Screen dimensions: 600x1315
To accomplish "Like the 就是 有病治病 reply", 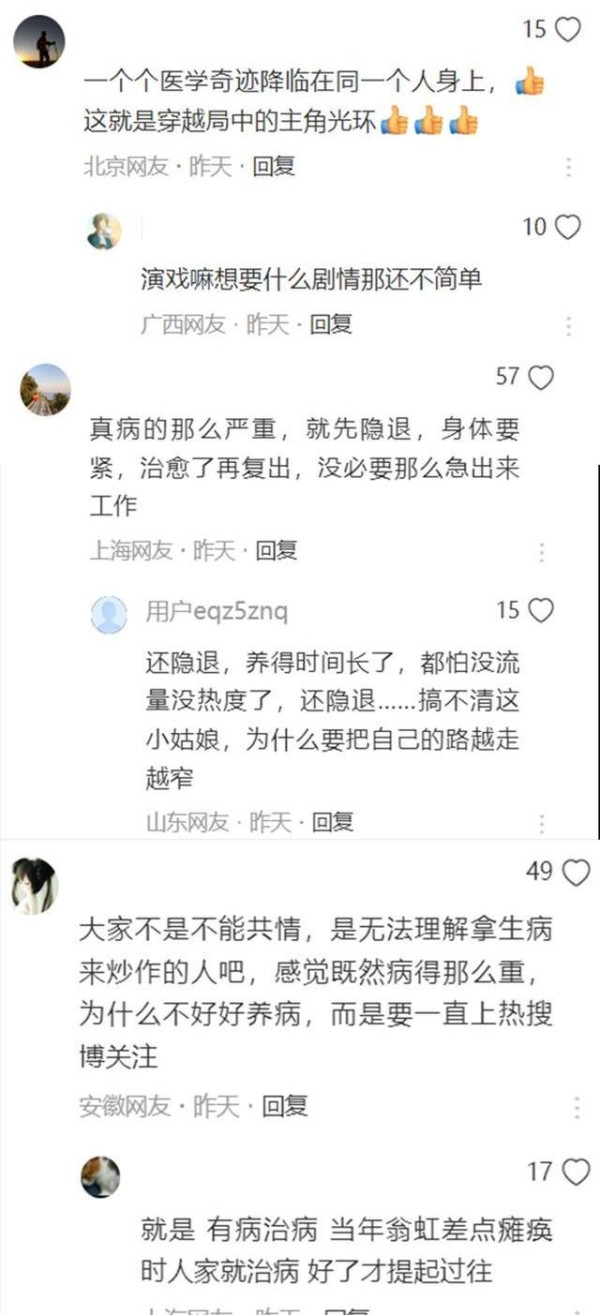I will [x=576, y=1171].
